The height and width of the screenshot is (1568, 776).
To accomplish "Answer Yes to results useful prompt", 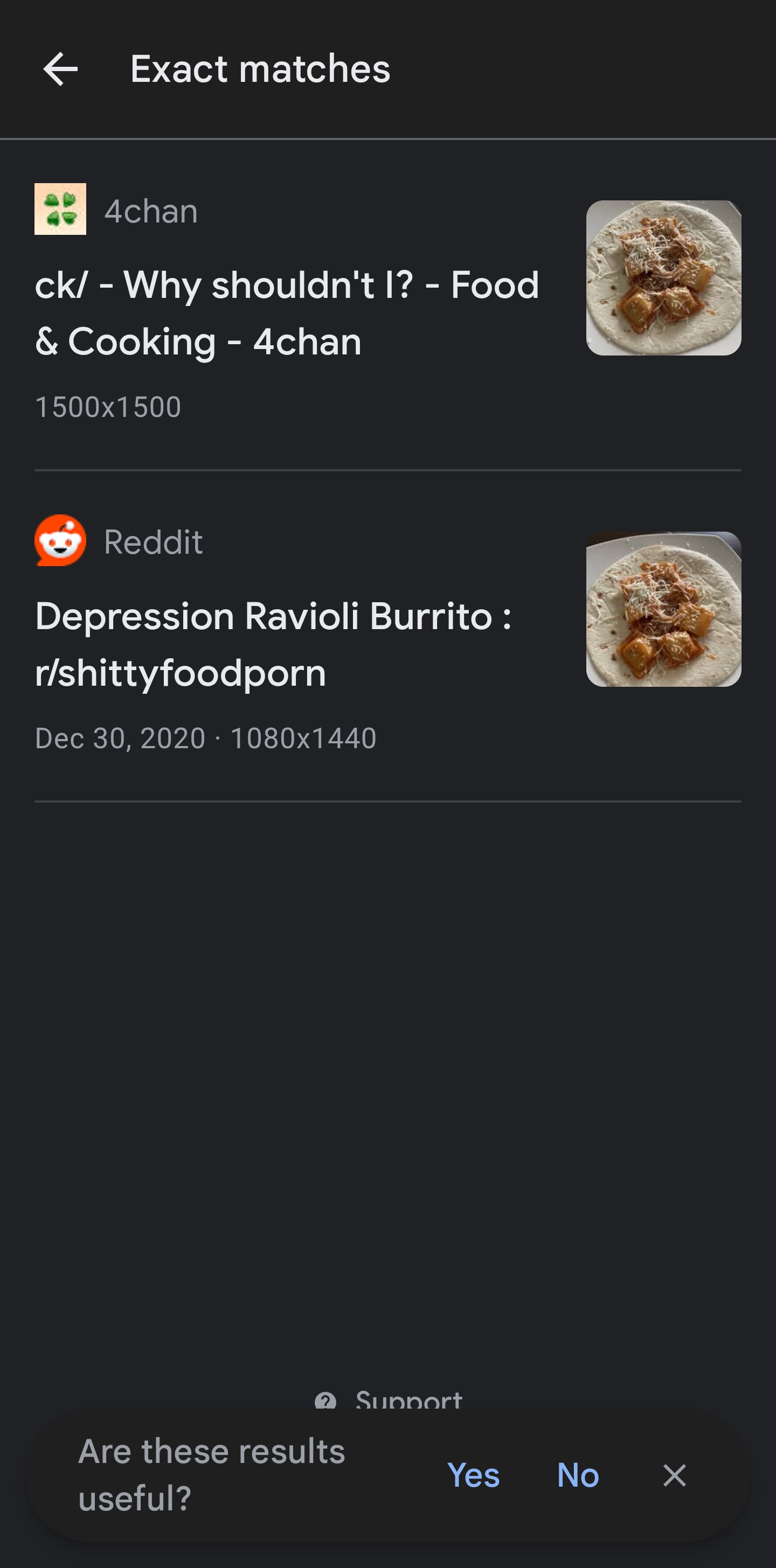I will tap(473, 1475).
